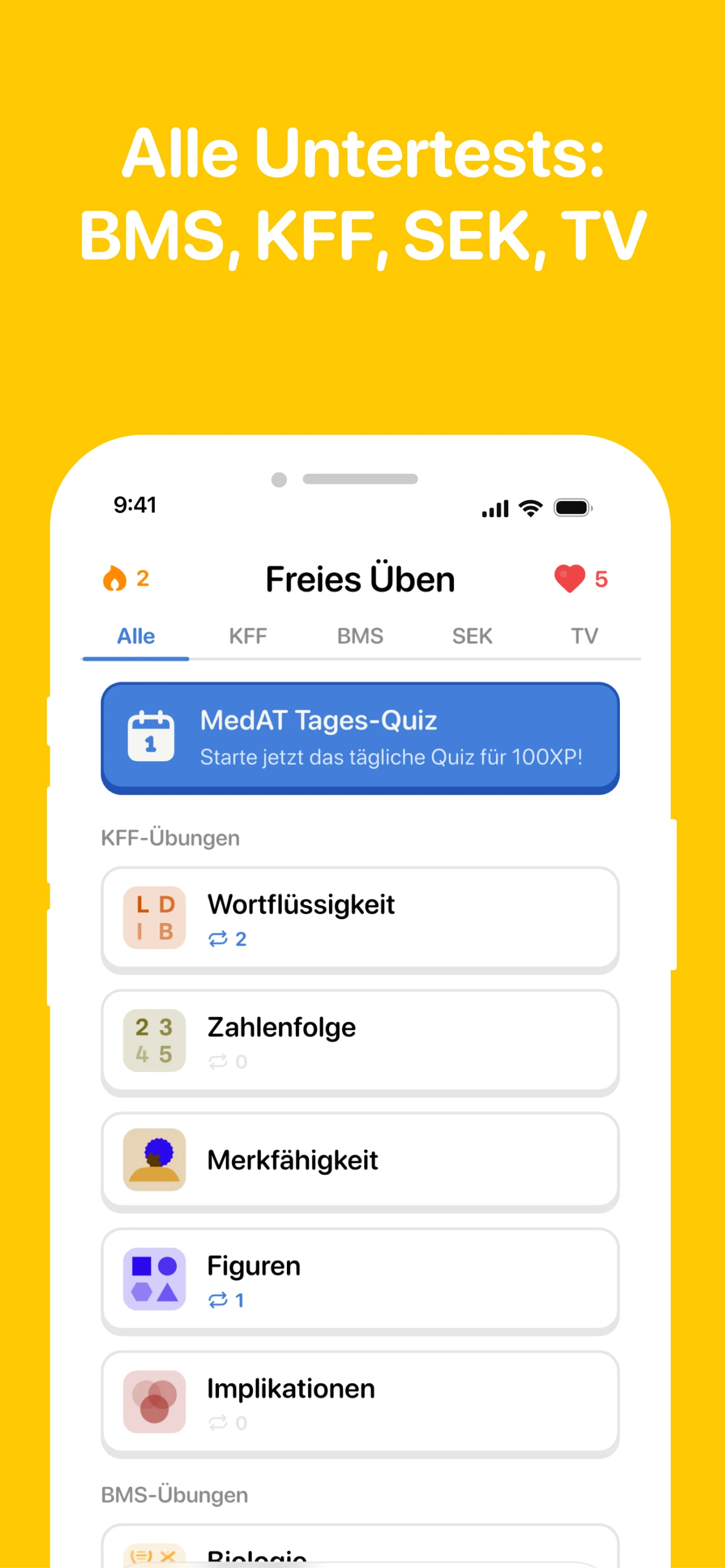Screen dimensions: 725x1568
Task: Tap the Zahlenfolge numbers icon
Action: tap(154, 1041)
